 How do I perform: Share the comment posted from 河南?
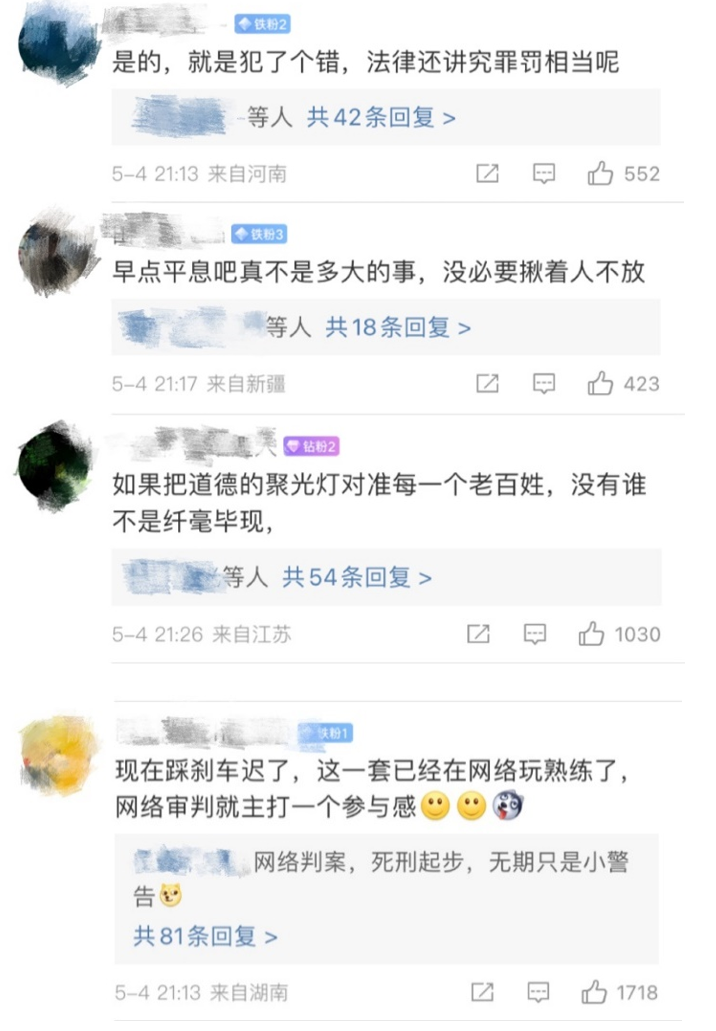pos(487,174)
